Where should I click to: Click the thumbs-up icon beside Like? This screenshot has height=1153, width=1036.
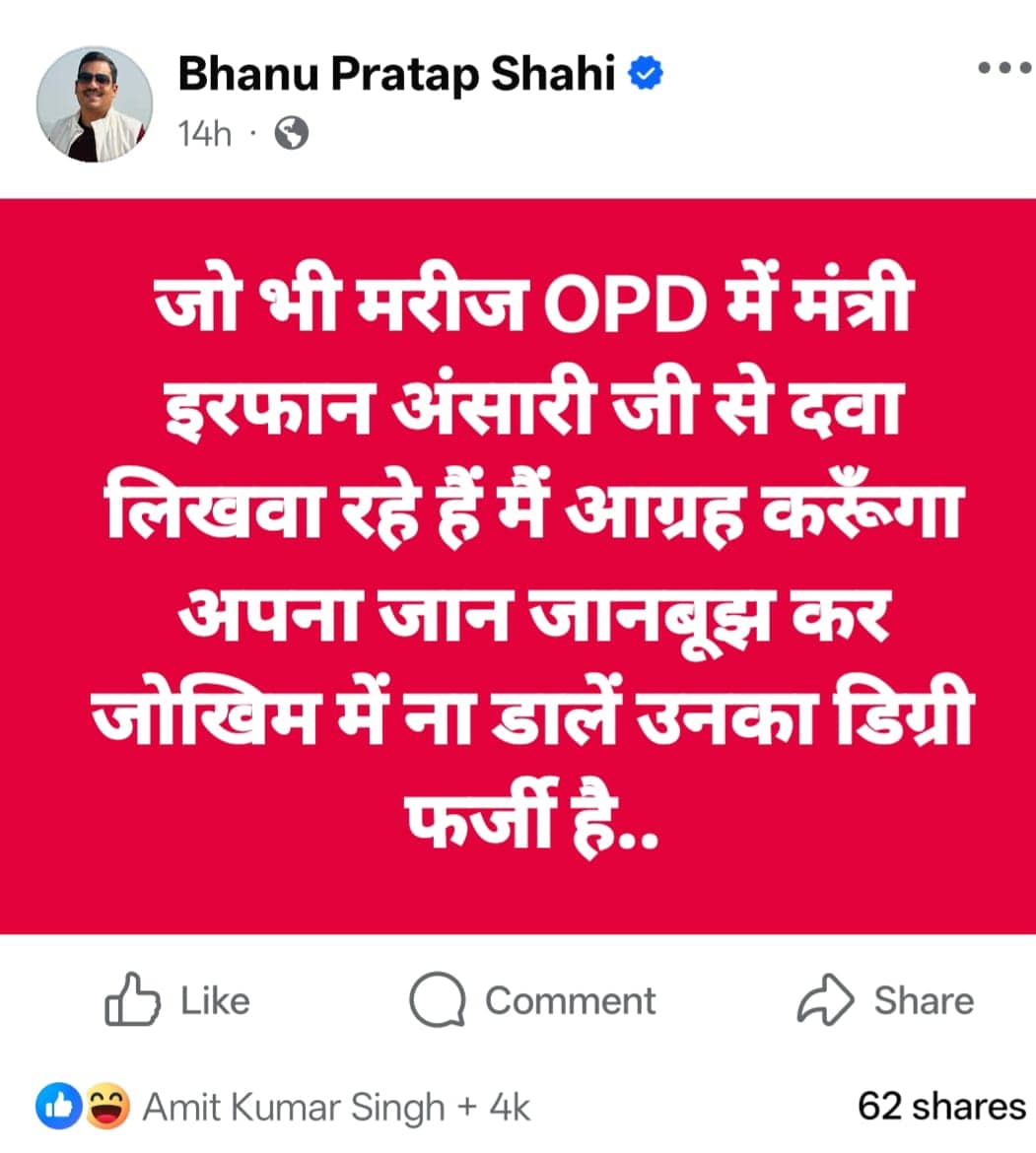[131, 999]
